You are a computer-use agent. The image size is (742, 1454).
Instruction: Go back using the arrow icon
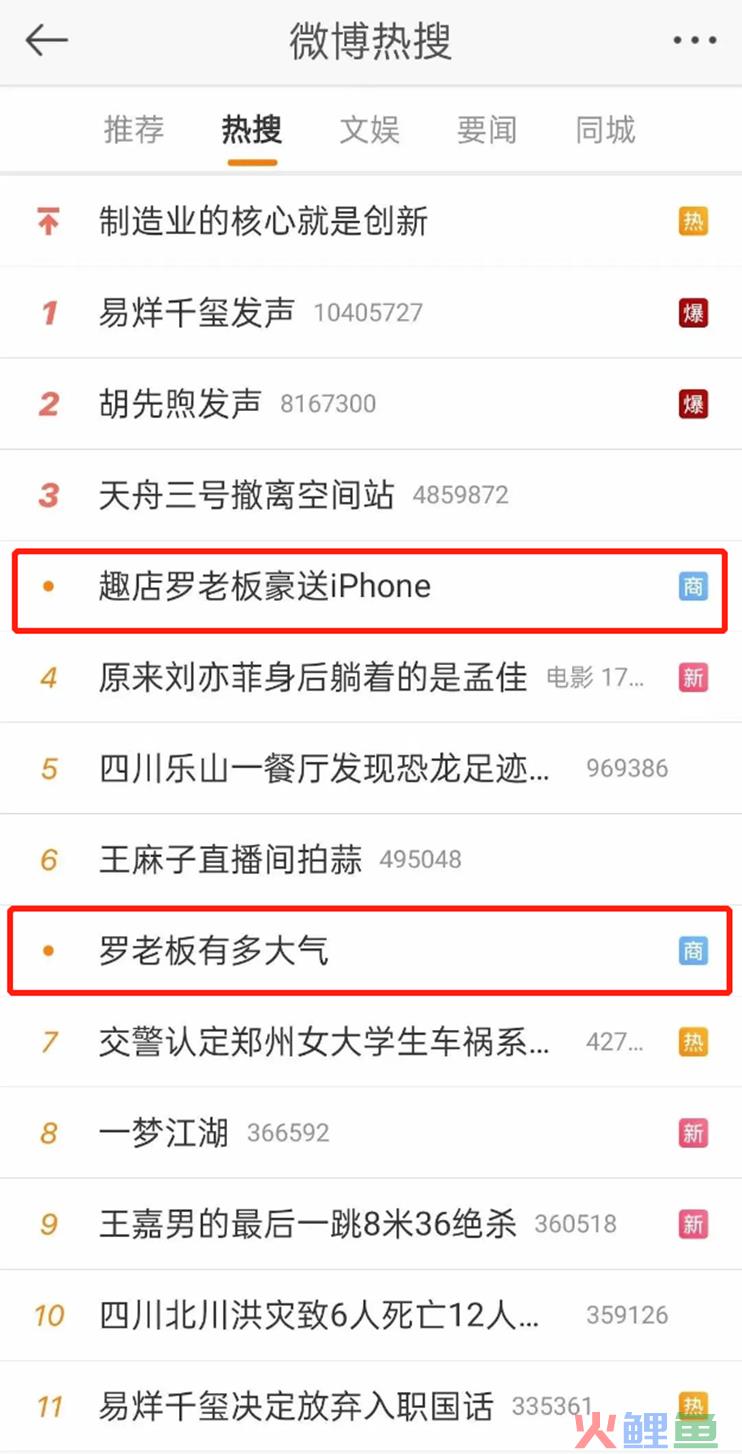tap(46, 41)
